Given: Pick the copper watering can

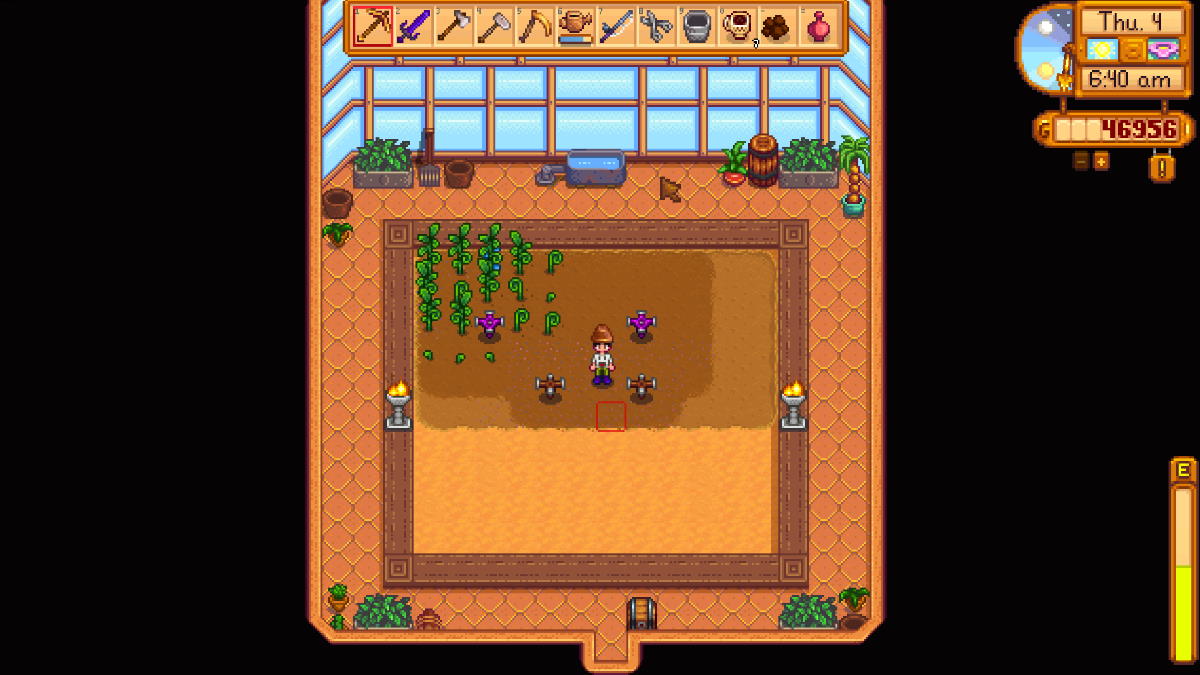Looking at the screenshot, I should (x=576, y=27).
